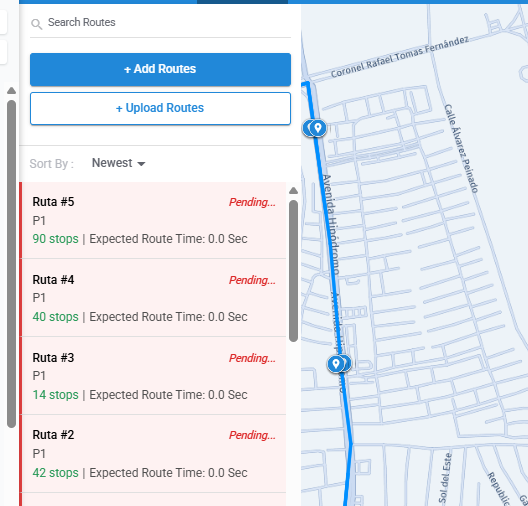Tap the Search Routes field
This screenshot has width=528, height=506.
point(160,23)
